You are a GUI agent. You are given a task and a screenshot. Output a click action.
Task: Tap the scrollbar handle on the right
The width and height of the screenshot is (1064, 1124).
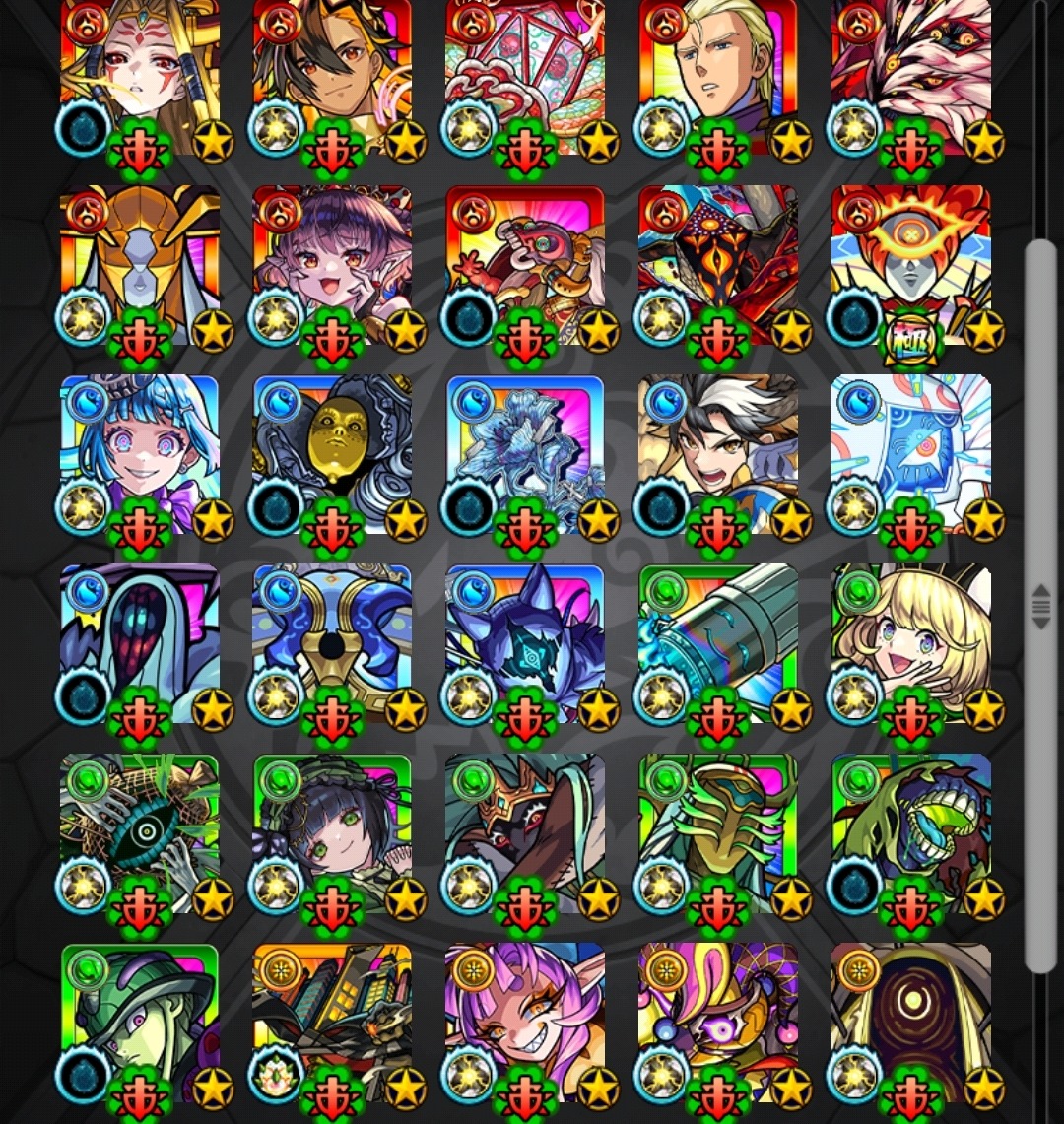point(1040,604)
